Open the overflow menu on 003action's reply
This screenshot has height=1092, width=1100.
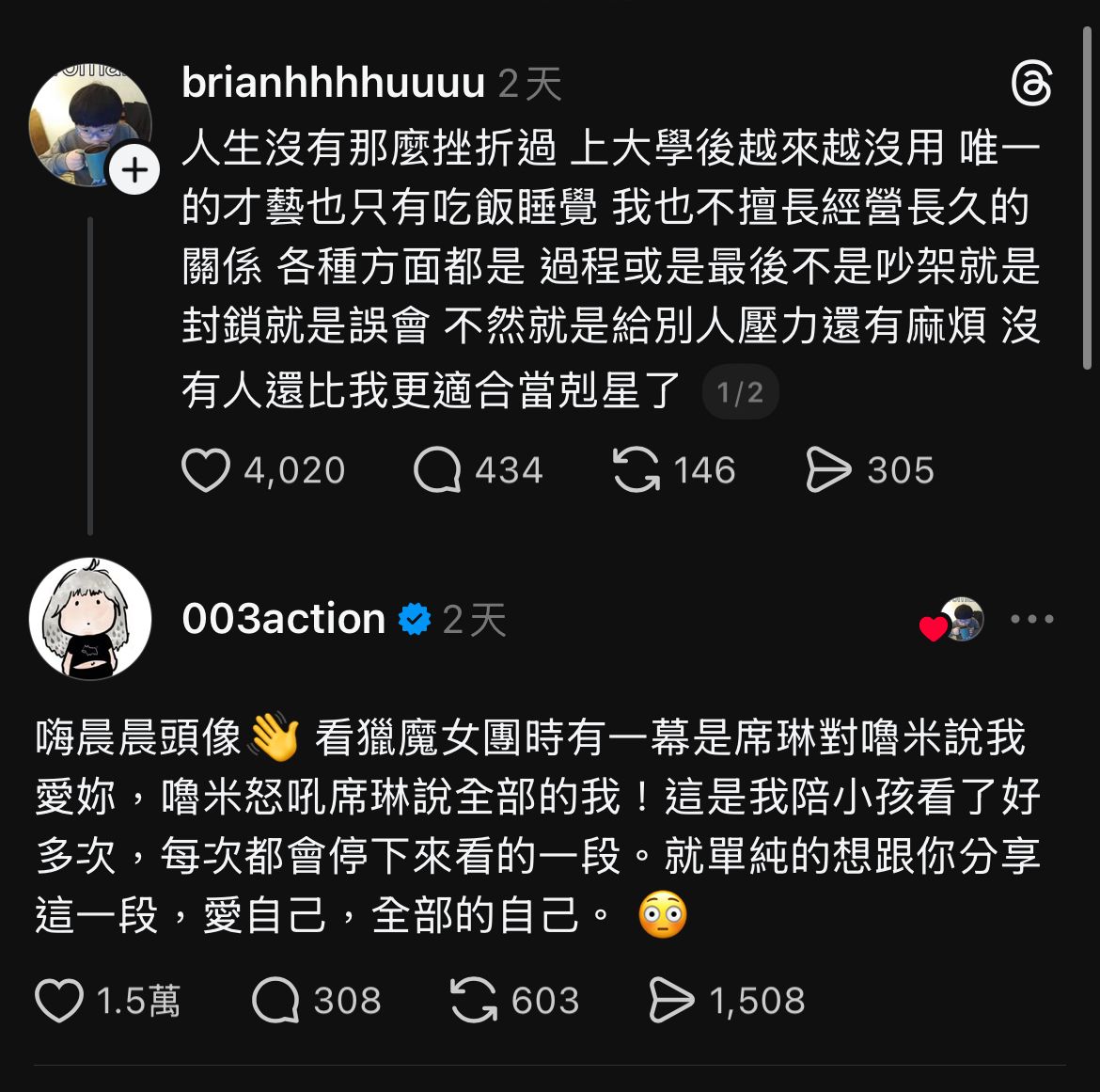[x=1031, y=619]
